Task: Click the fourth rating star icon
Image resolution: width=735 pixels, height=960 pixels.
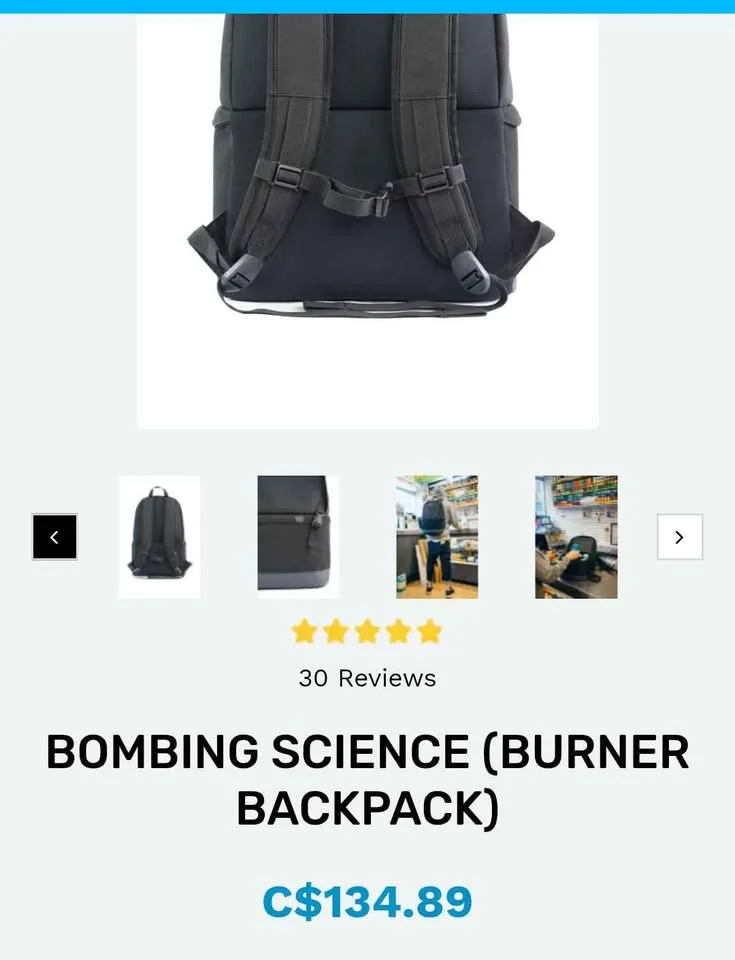Action: pyautogui.click(x=399, y=631)
